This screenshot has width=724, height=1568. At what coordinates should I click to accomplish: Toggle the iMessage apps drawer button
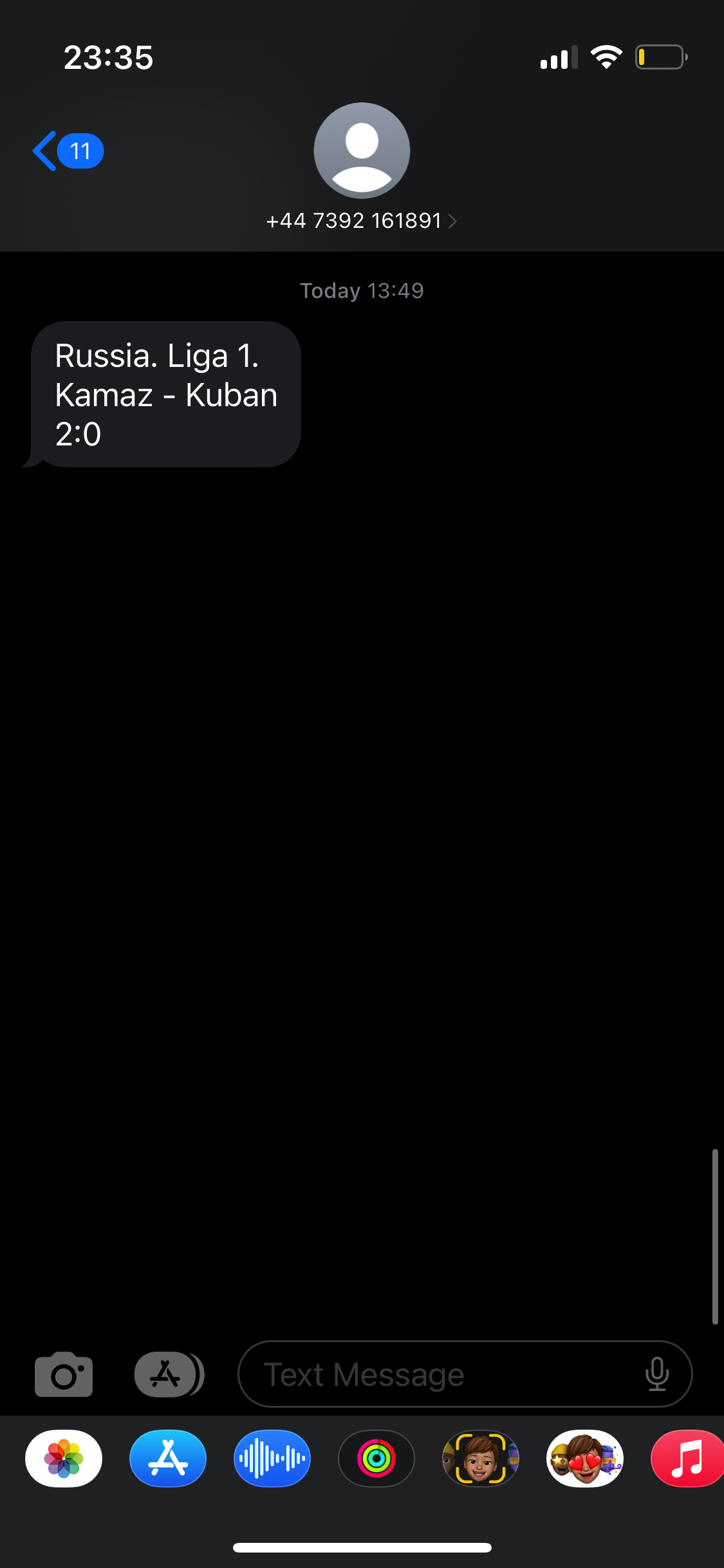(x=169, y=1374)
